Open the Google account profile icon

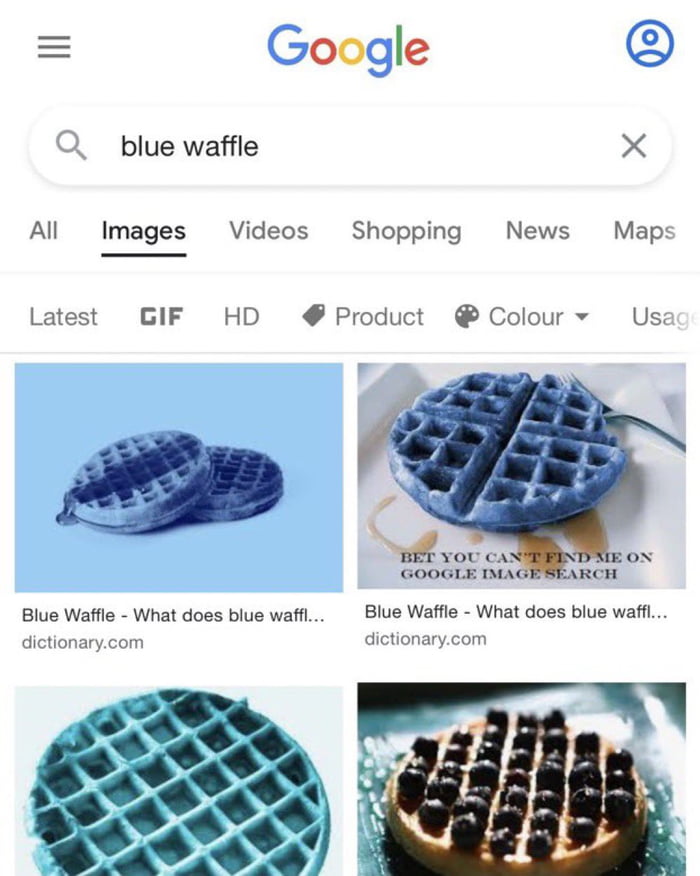(x=650, y=45)
